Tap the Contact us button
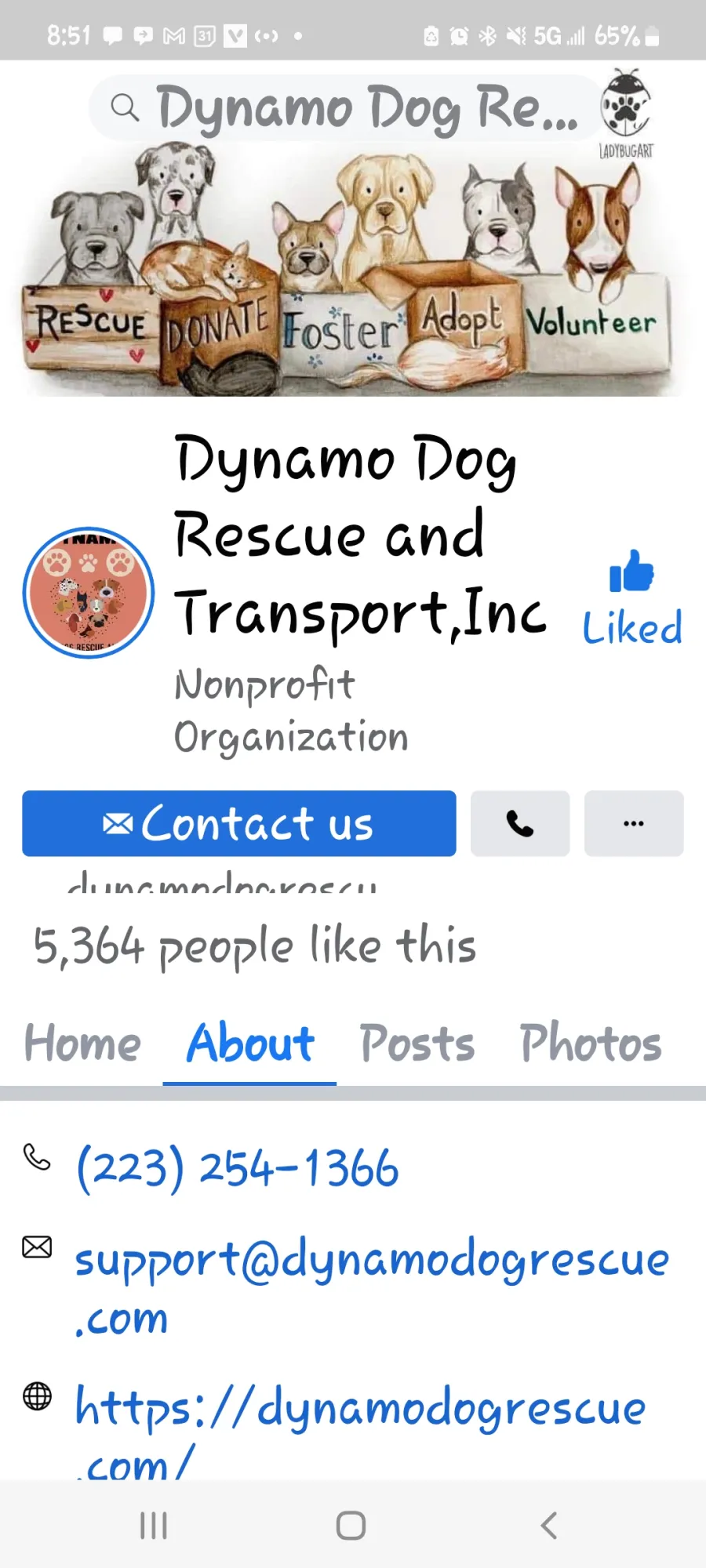 tap(239, 823)
